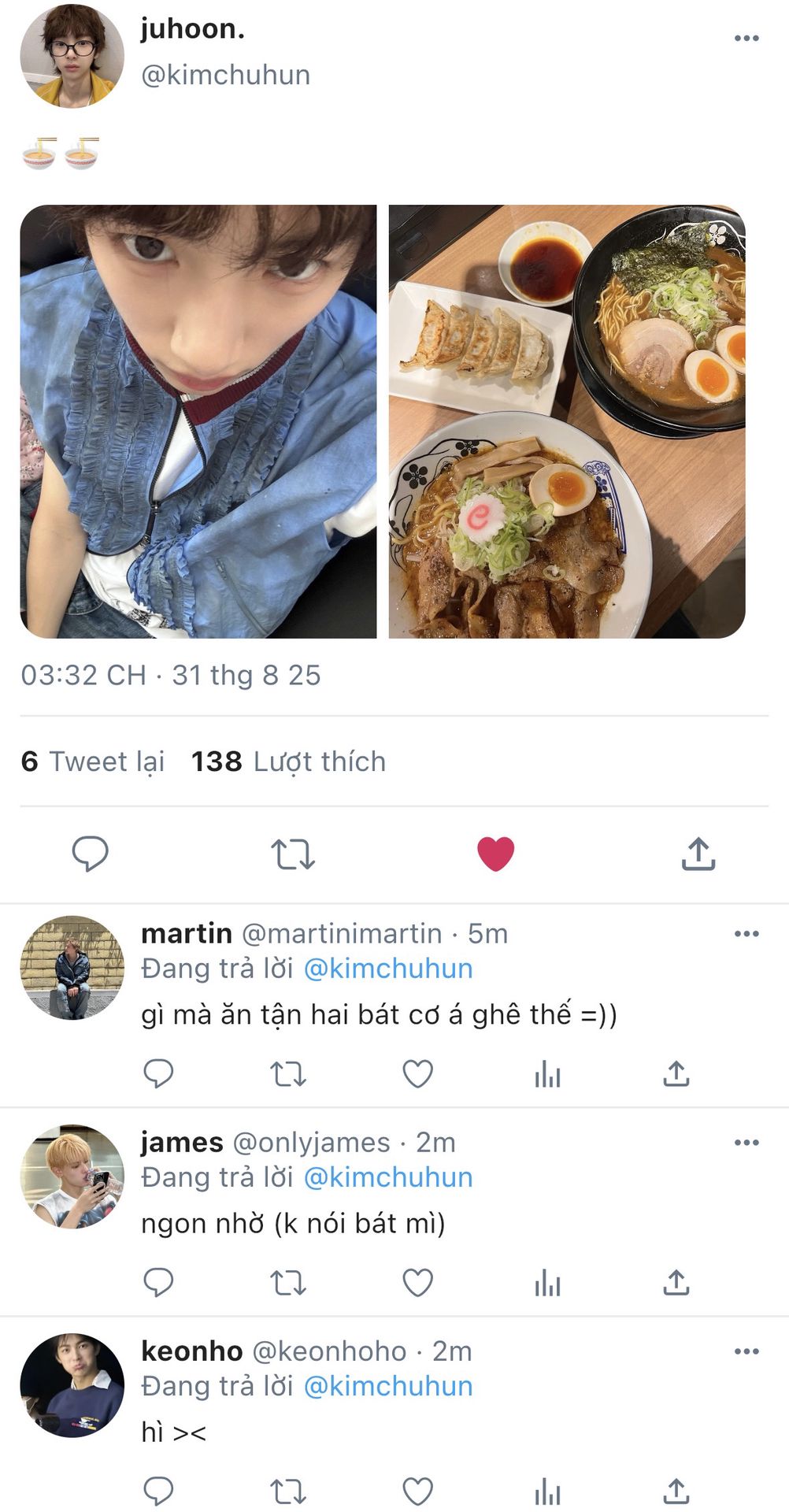View analytics for james's reply
The width and height of the screenshot is (789, 1512).
[547, 1282]
